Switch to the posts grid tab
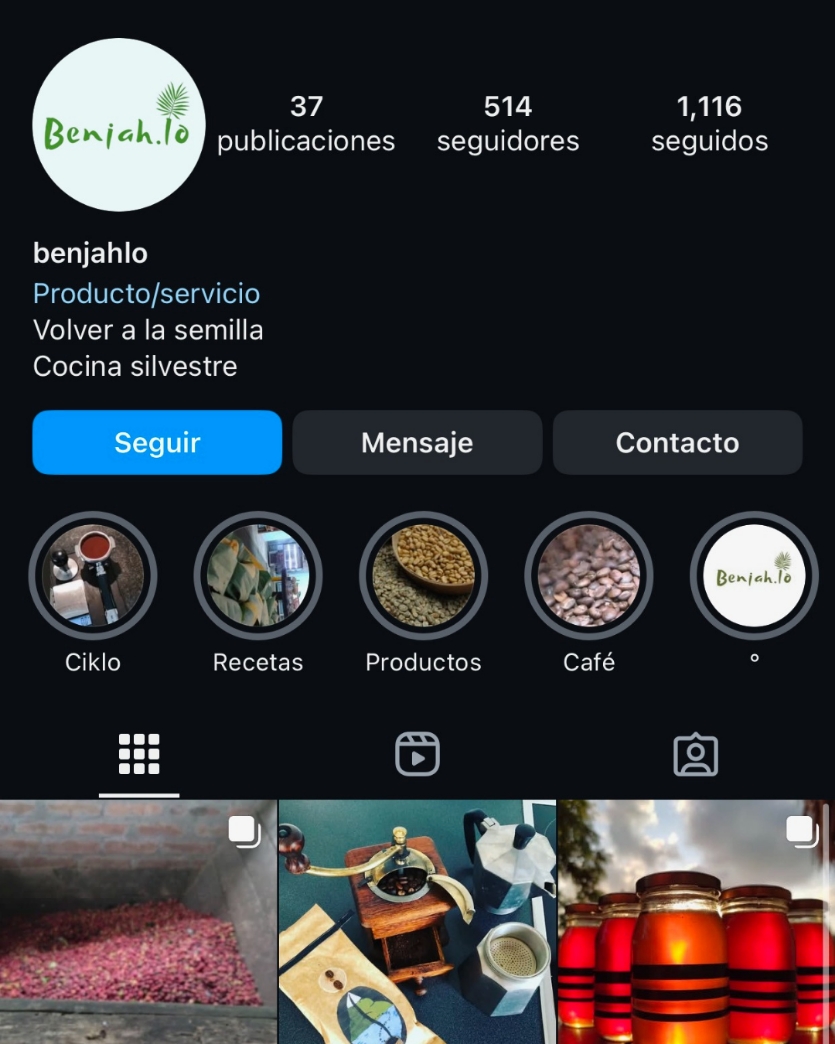This screenshot has width=835, height=1044. (x=139, y=754)
